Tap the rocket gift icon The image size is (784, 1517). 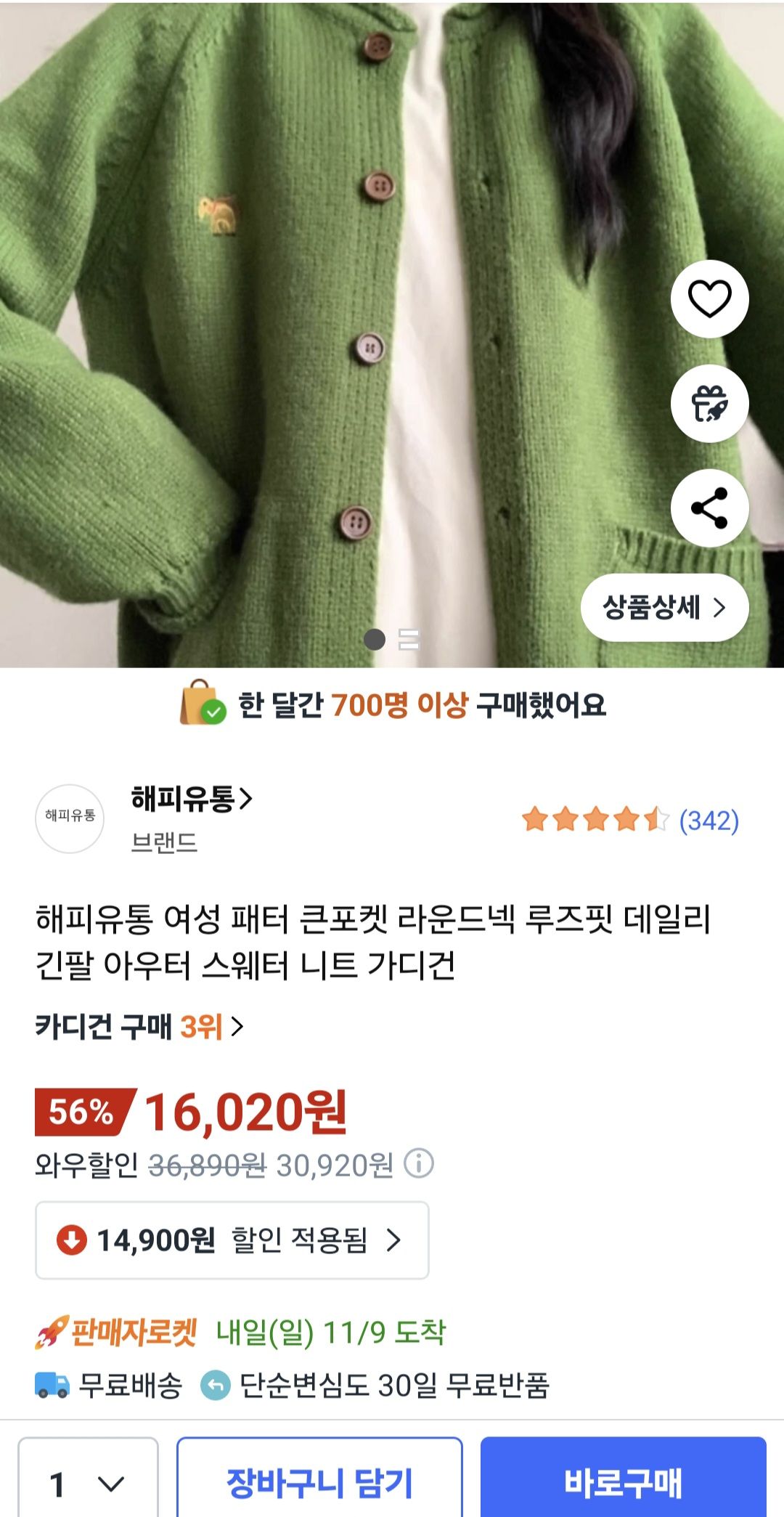709,403
